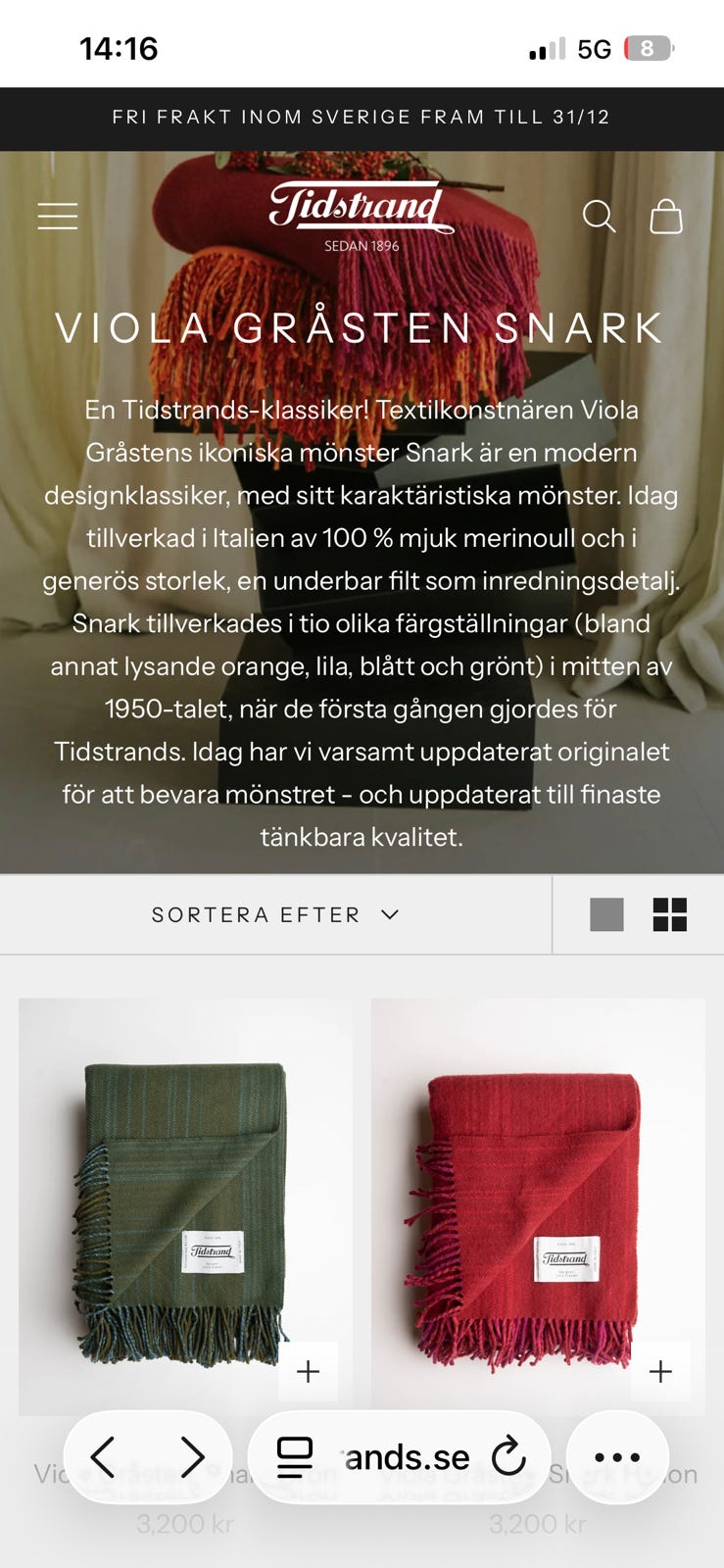Switch to single-column product view
Screen dimensions: 724x1568
point(606,914)
